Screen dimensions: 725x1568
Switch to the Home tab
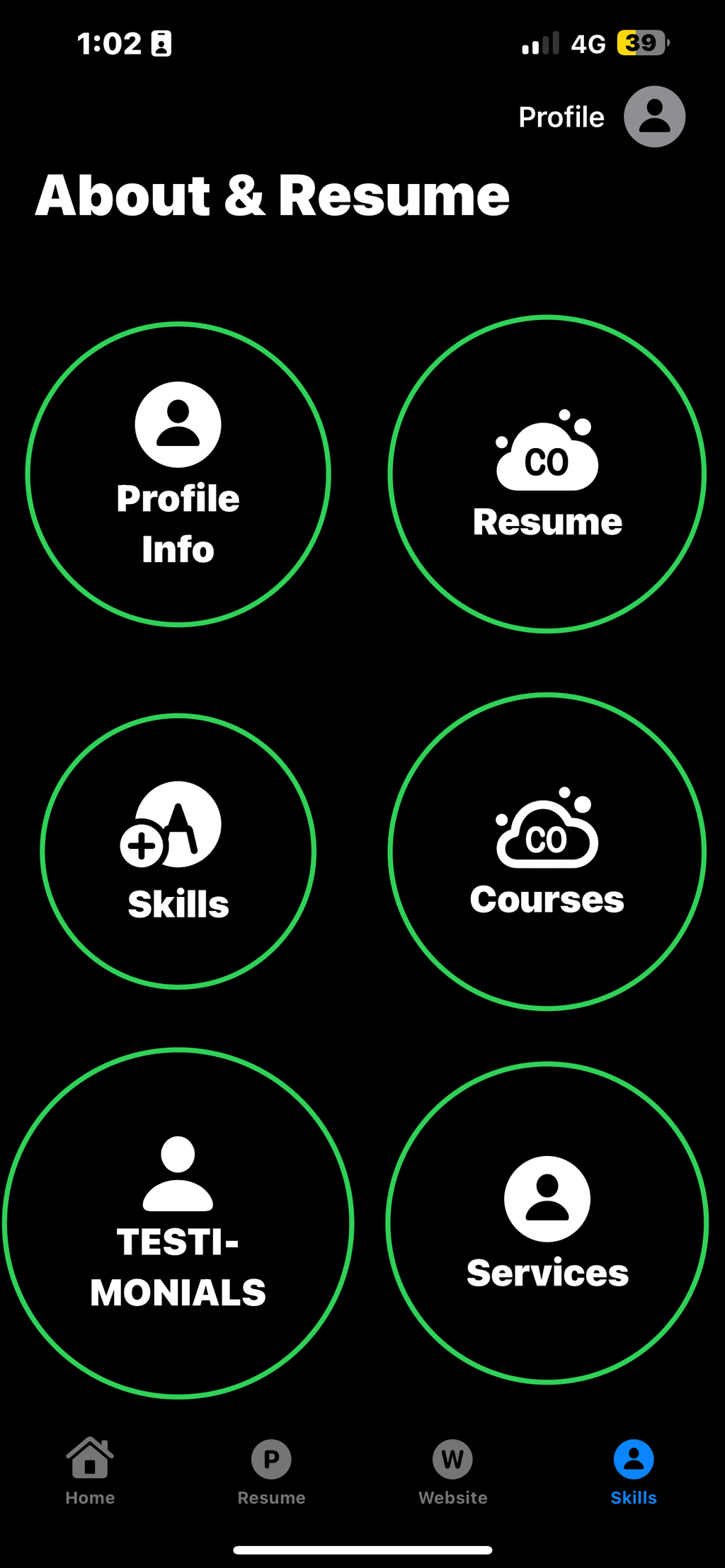(x=90, y=1471)
